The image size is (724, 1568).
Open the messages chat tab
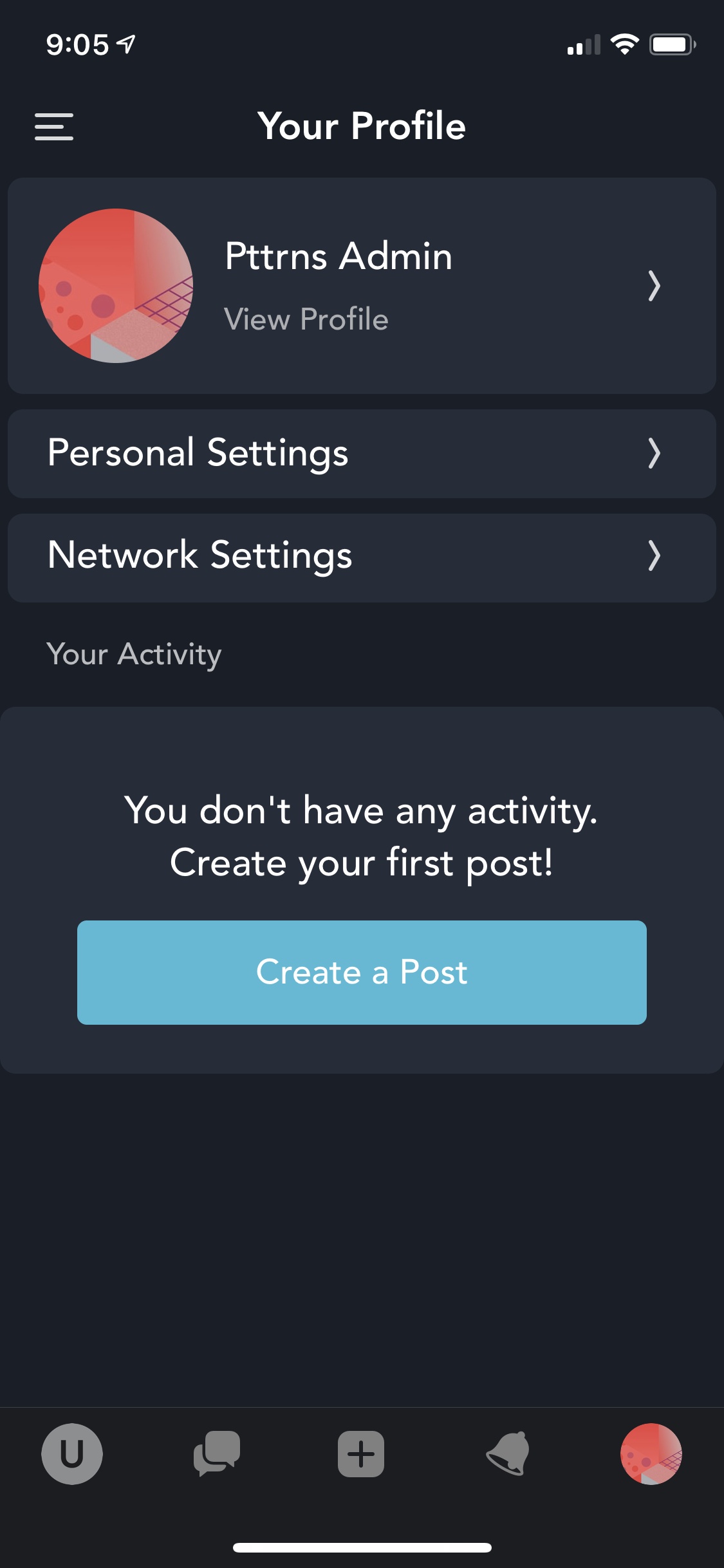click(x=217, y=1453)
